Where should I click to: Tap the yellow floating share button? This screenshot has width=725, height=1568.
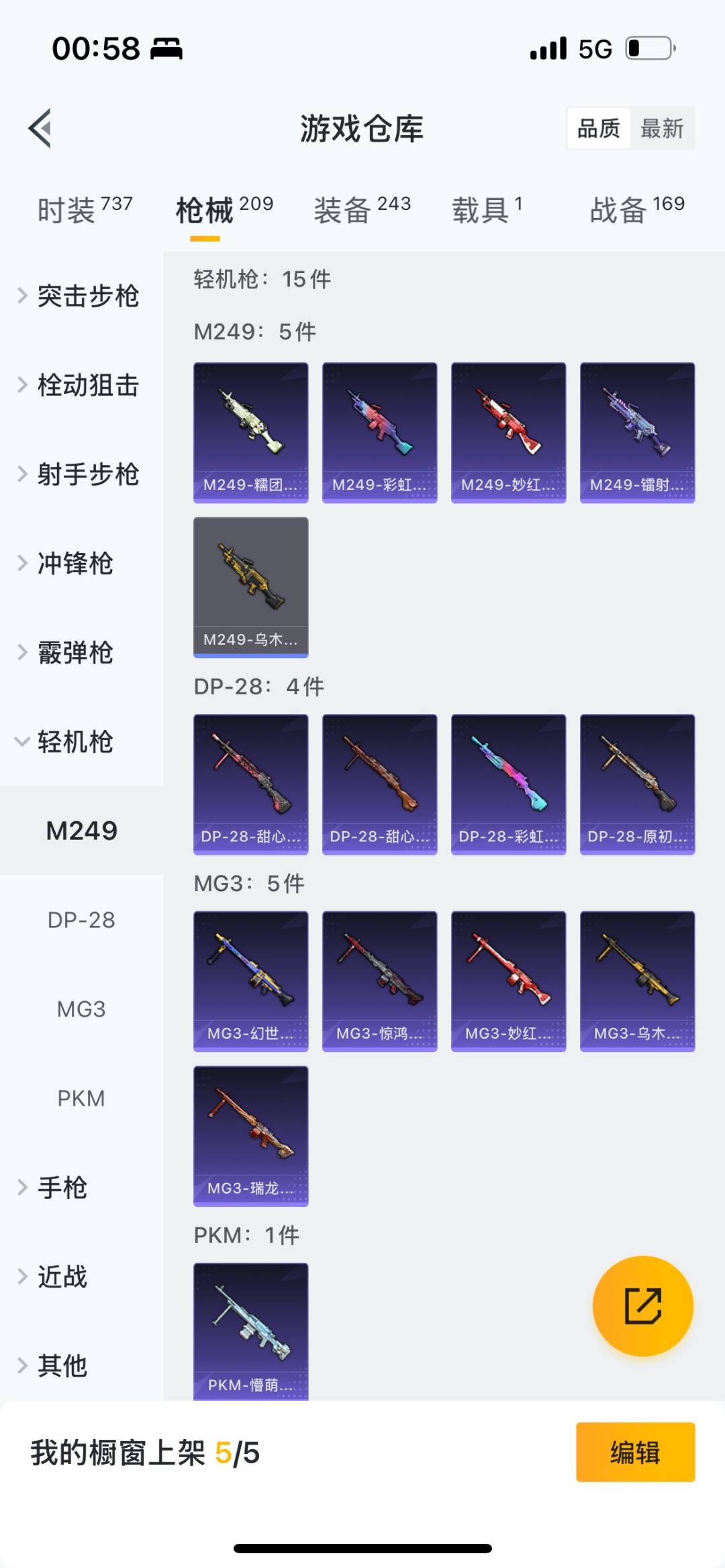(x=643, y=1306)
